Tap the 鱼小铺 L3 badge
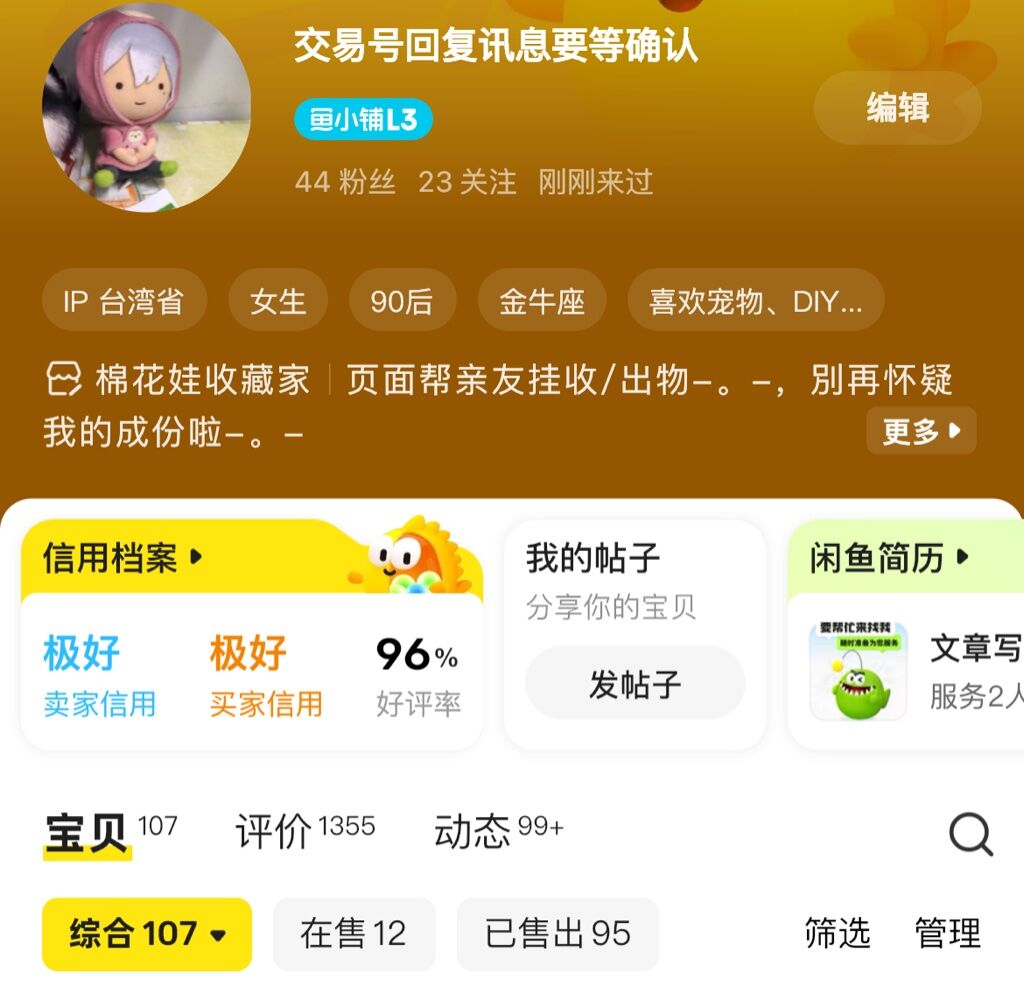Viewport: 1024px width, 981px height. 363,120
